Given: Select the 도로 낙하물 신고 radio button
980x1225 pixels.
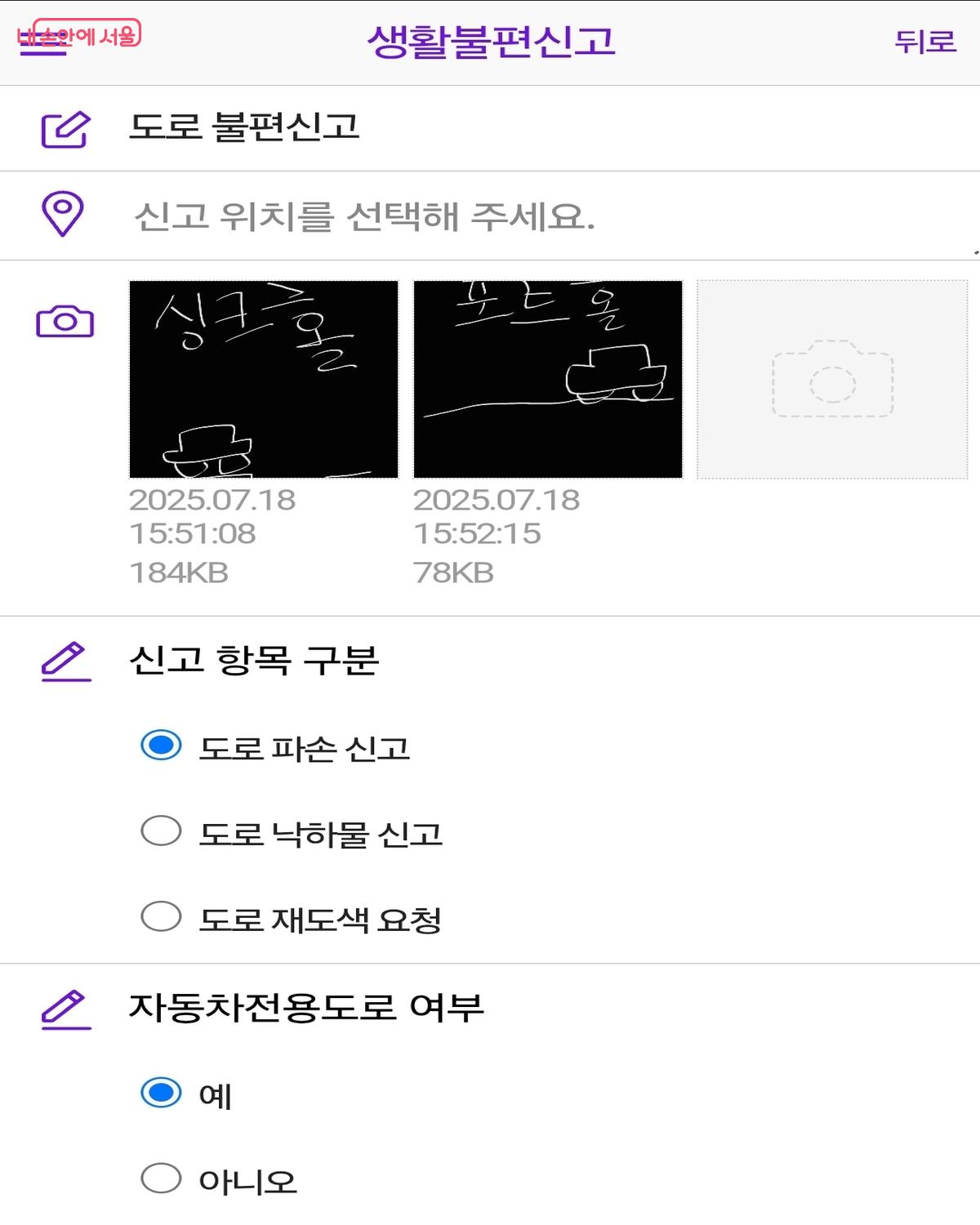Looking at the screenshot, I should tap(163, 831).
